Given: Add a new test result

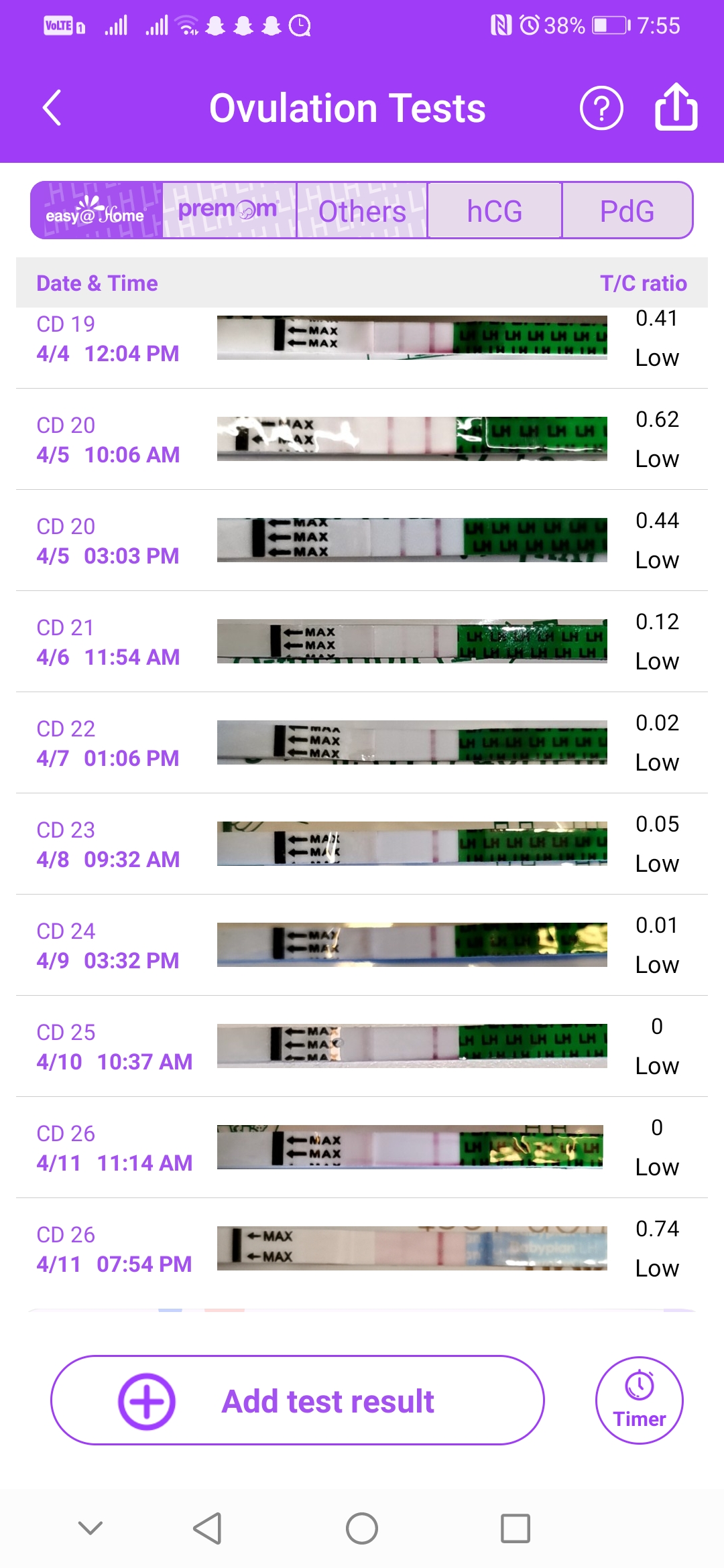Looking at the screenshot, I should [x=297, y=1400].
